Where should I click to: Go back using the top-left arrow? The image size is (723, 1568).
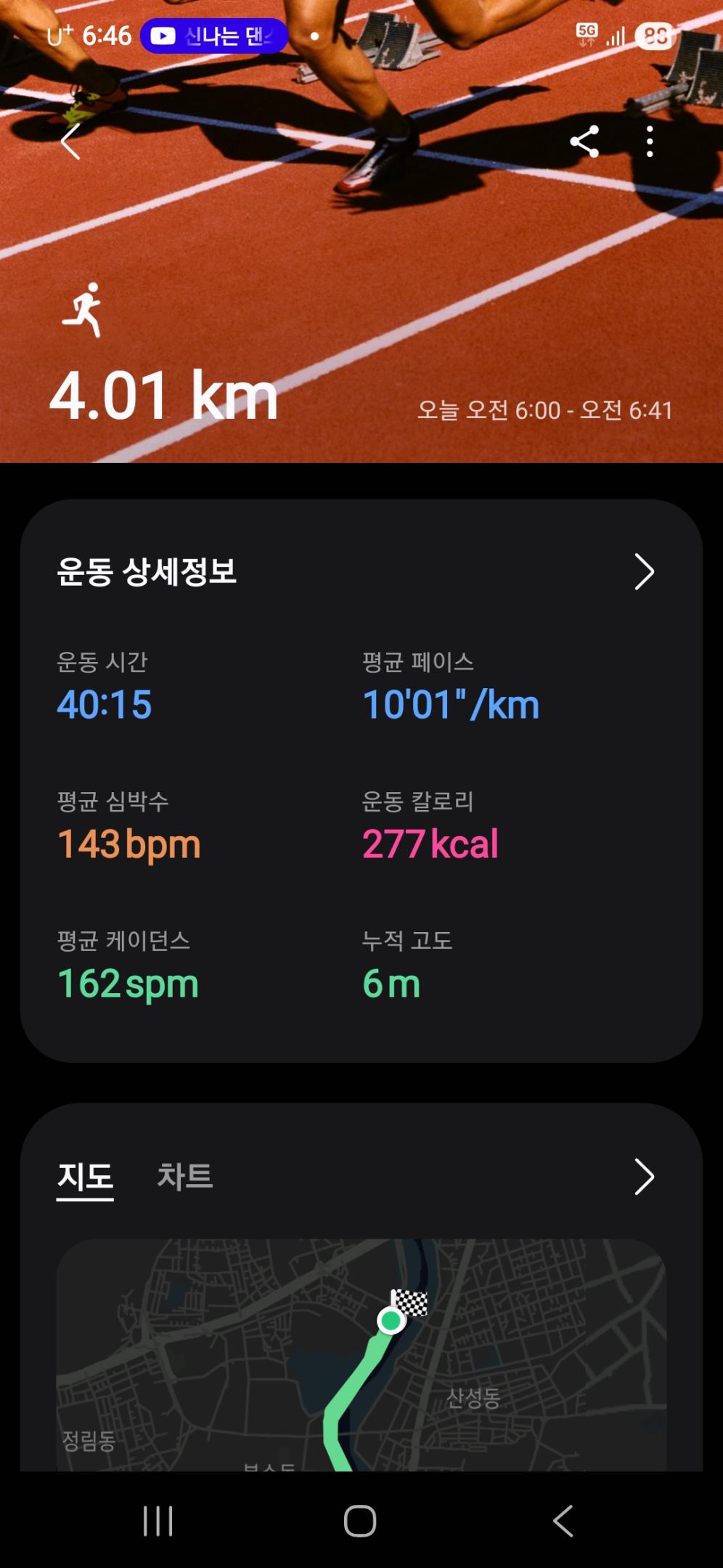coord(70,142)
